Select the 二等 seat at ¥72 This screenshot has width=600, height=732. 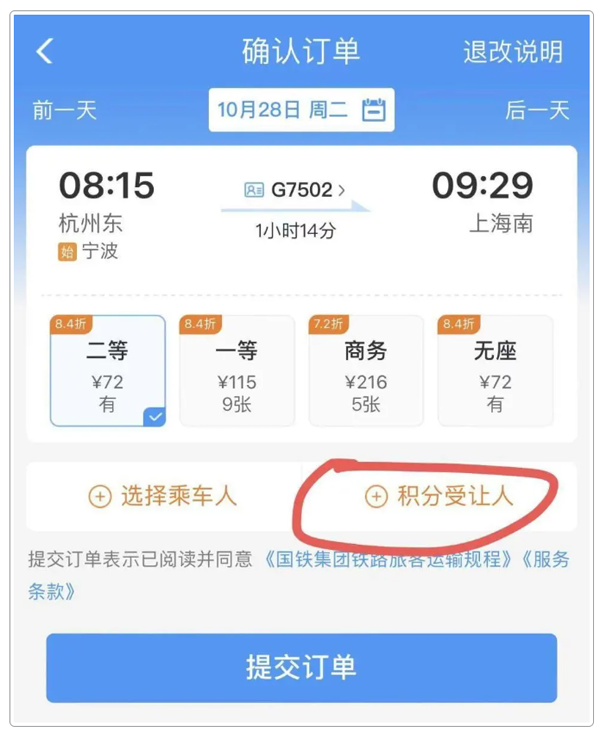point(108,370)
